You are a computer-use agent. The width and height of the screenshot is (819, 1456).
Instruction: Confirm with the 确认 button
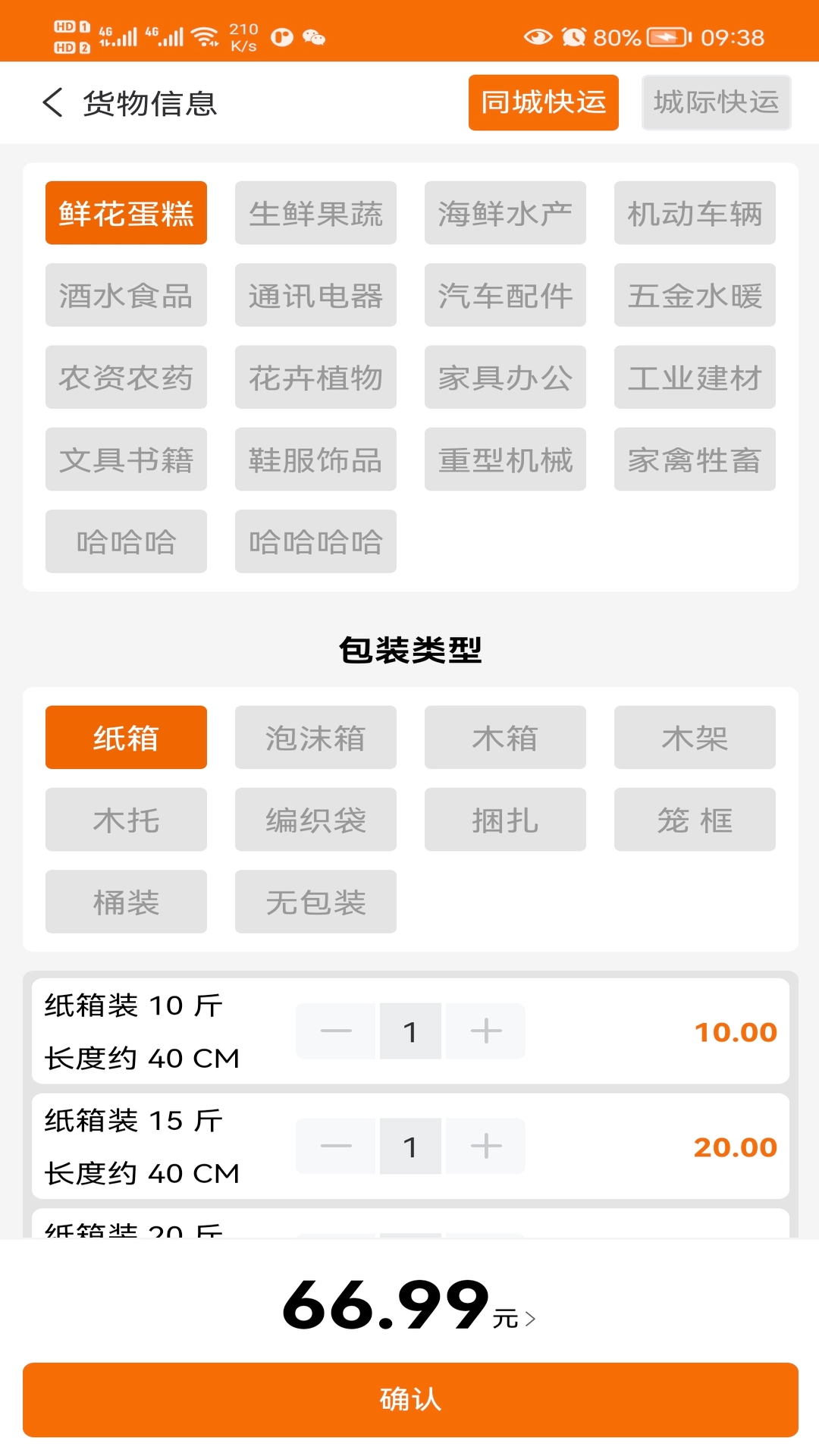409,1400
